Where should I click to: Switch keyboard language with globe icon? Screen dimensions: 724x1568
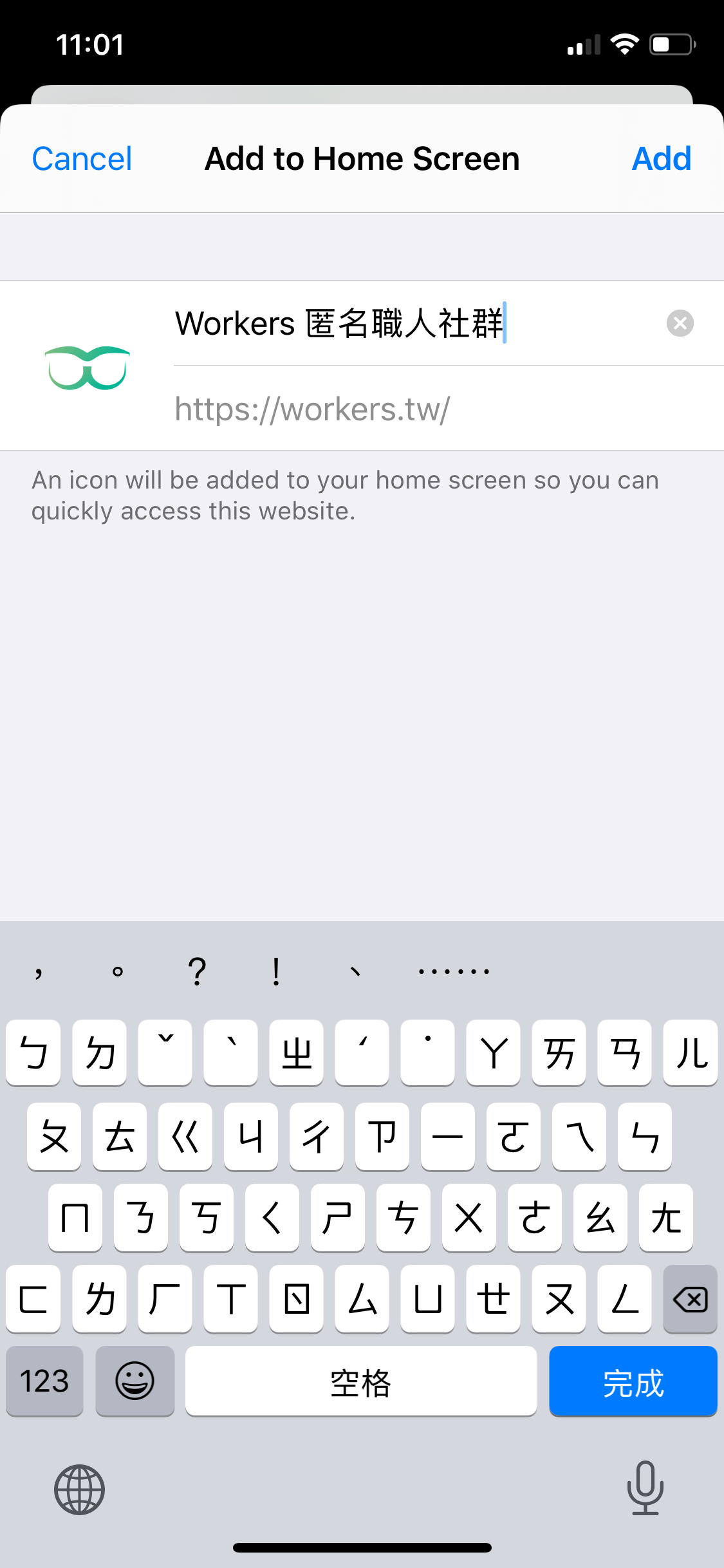79,1489
